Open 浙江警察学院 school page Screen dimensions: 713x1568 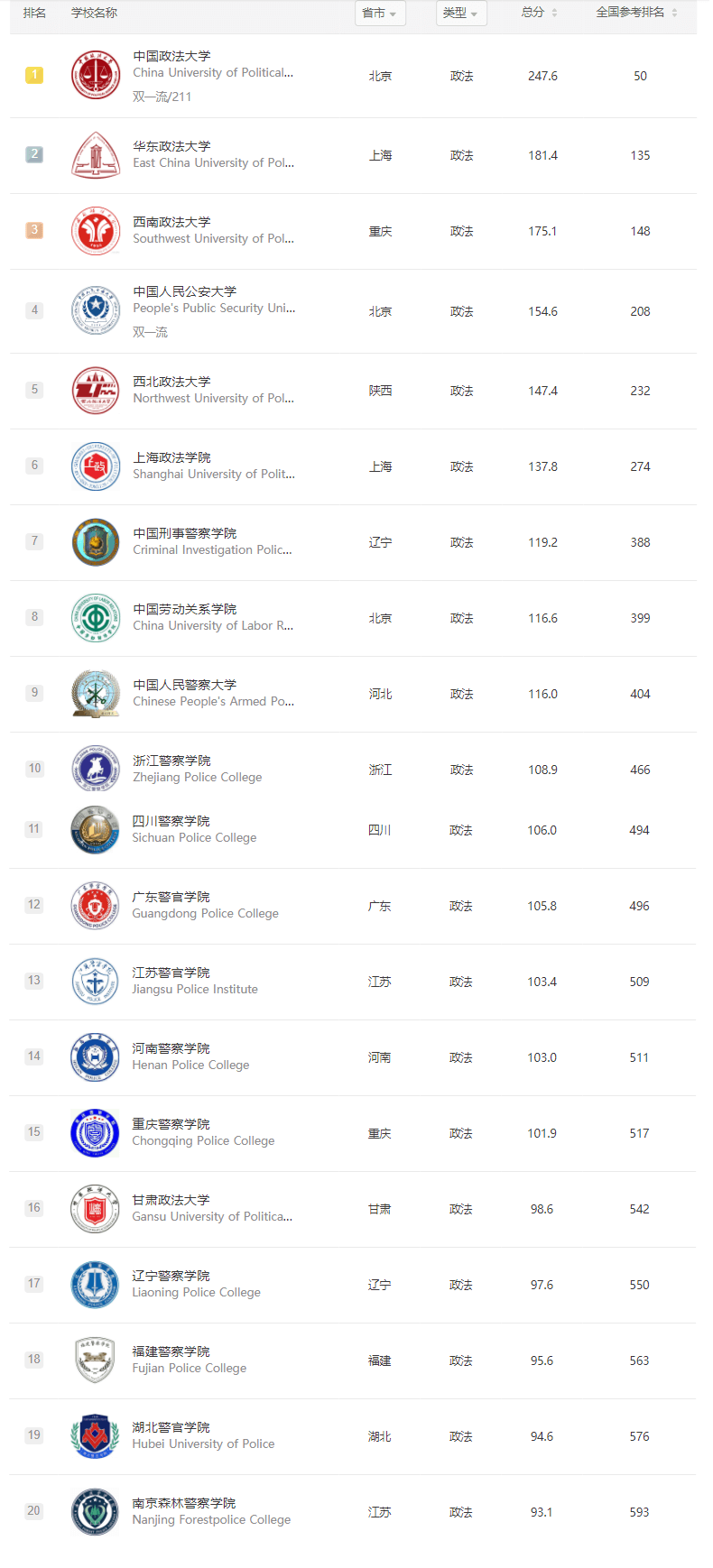click(171, 761)
